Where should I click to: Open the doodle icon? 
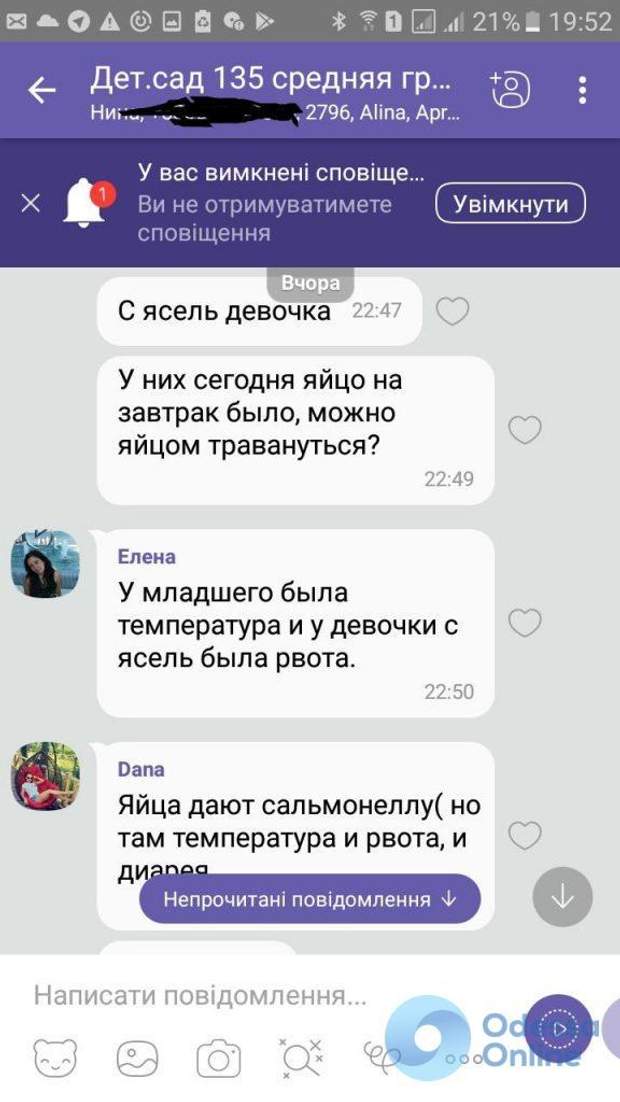pyautogui.click(x=381, y=1057)
